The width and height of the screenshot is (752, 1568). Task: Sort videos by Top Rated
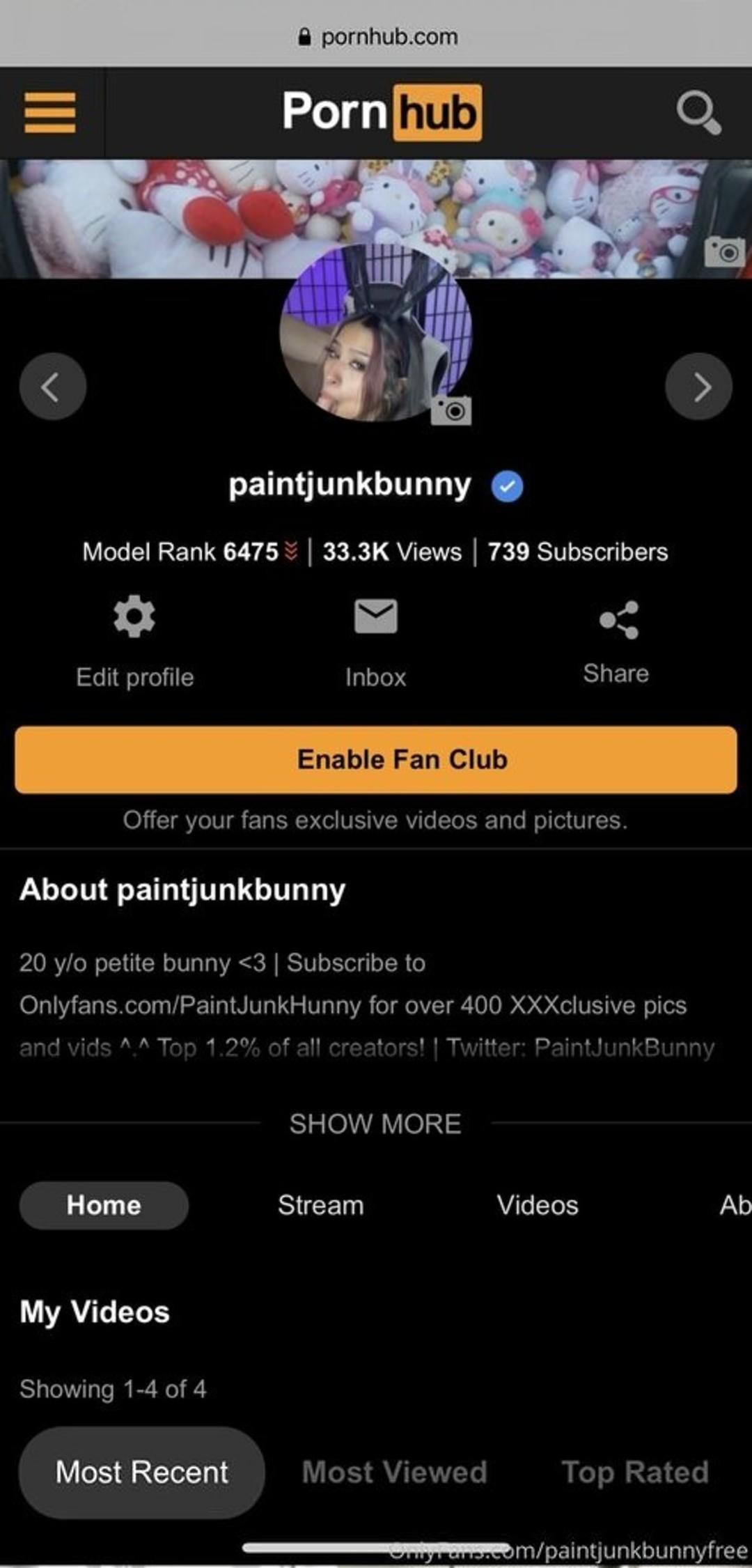635,1472
